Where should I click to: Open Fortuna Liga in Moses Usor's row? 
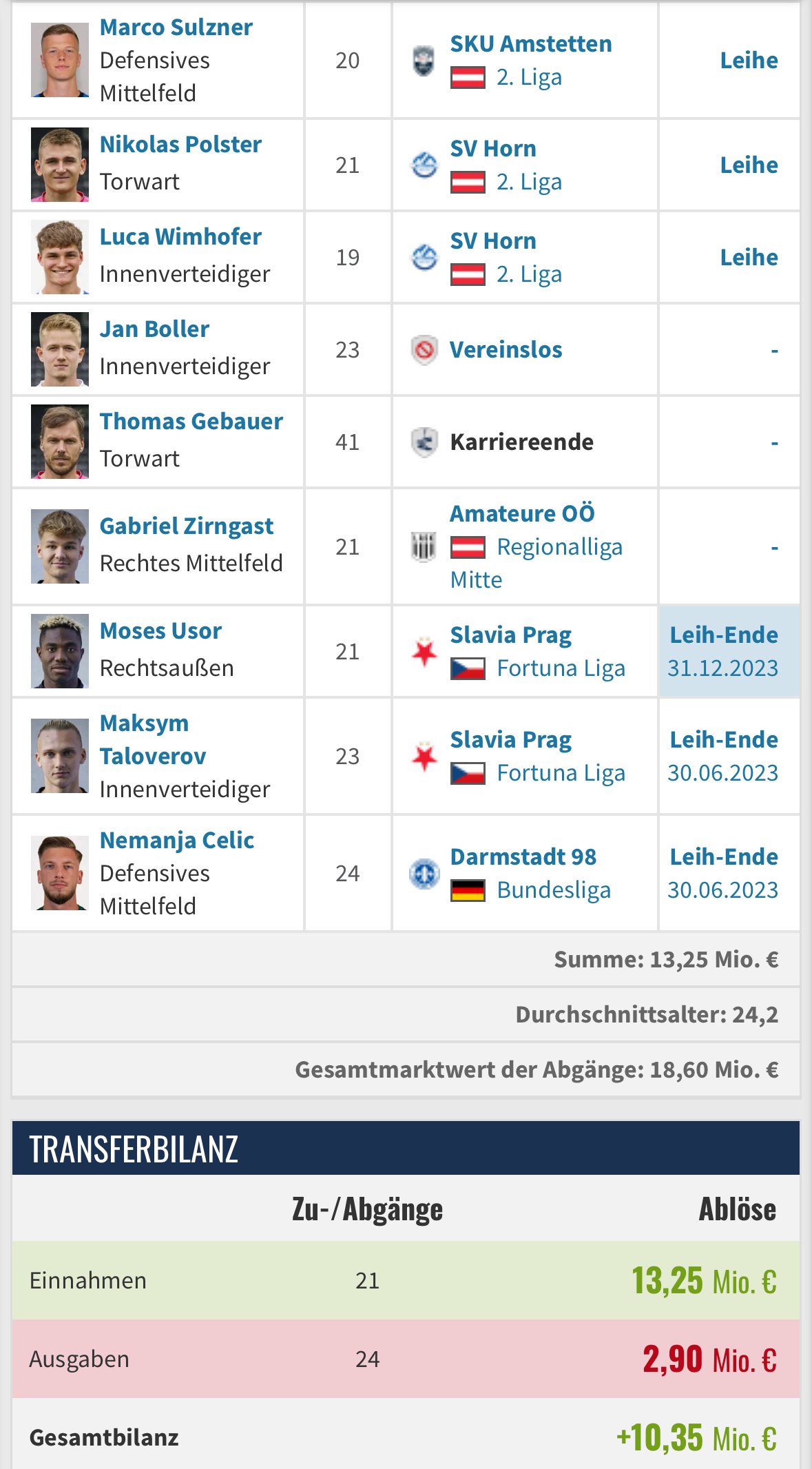click(x=561, y=668)
